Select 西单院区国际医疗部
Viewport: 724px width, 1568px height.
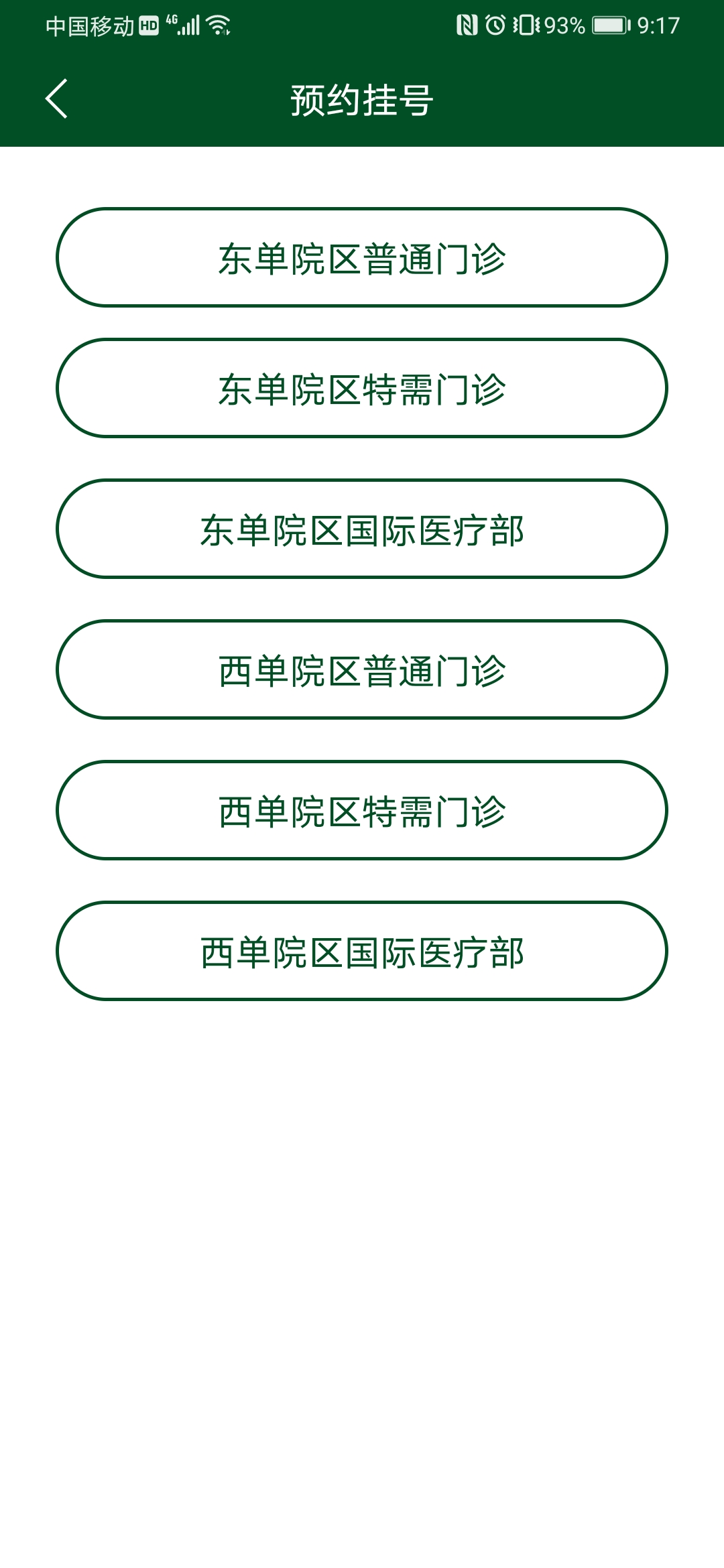[x=362, y=952]
